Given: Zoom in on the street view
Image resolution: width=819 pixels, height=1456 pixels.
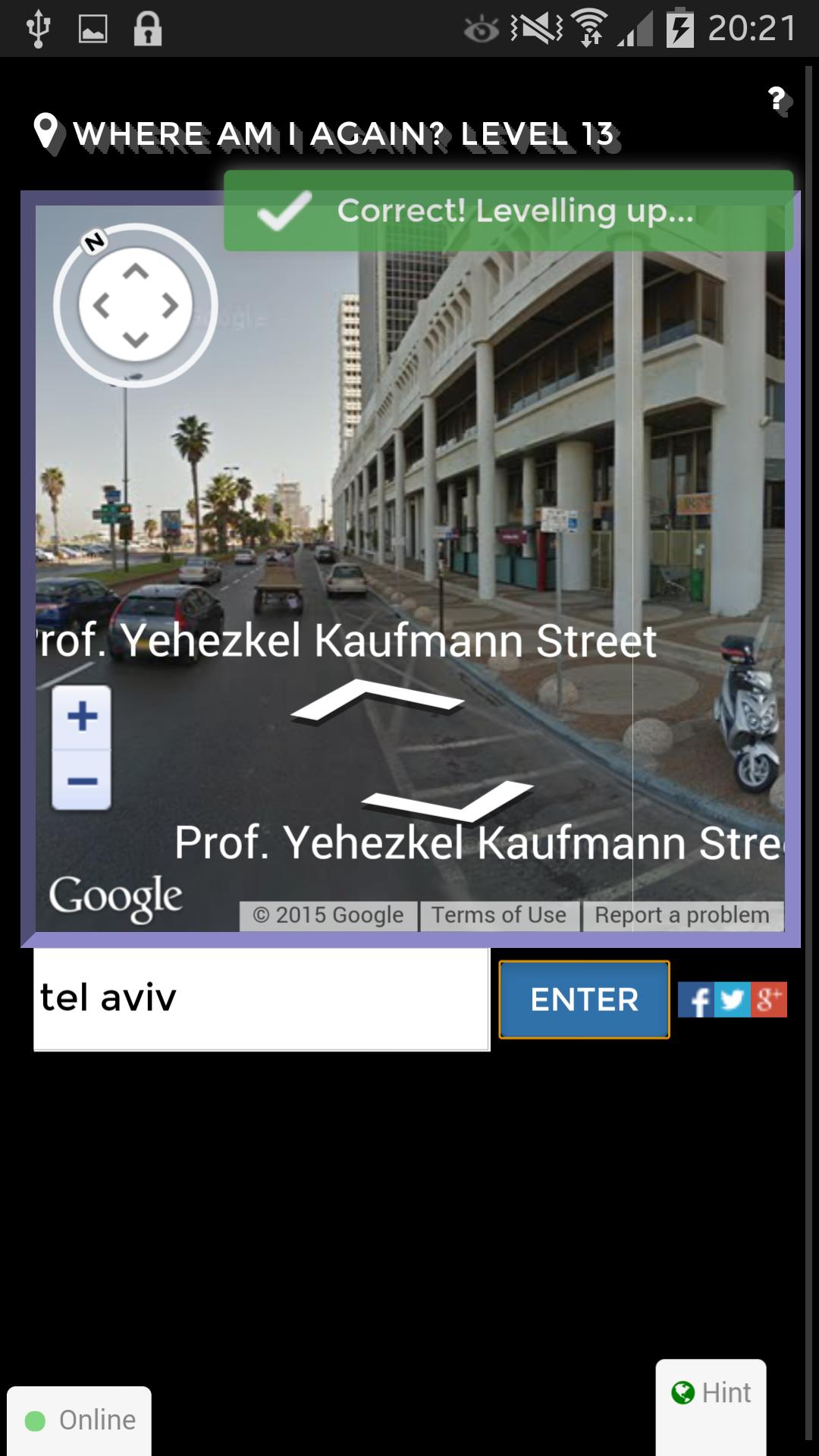Looking at the screenshot, I should click(x=82, y=717).
